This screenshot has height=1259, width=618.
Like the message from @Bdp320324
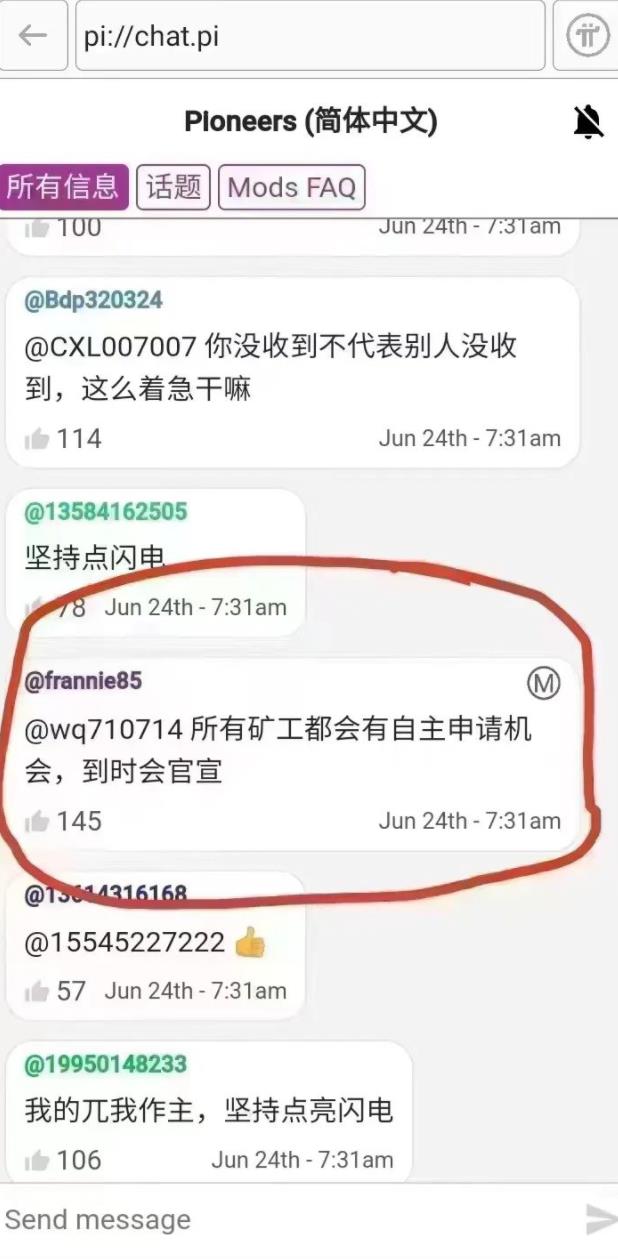point(38,439)
